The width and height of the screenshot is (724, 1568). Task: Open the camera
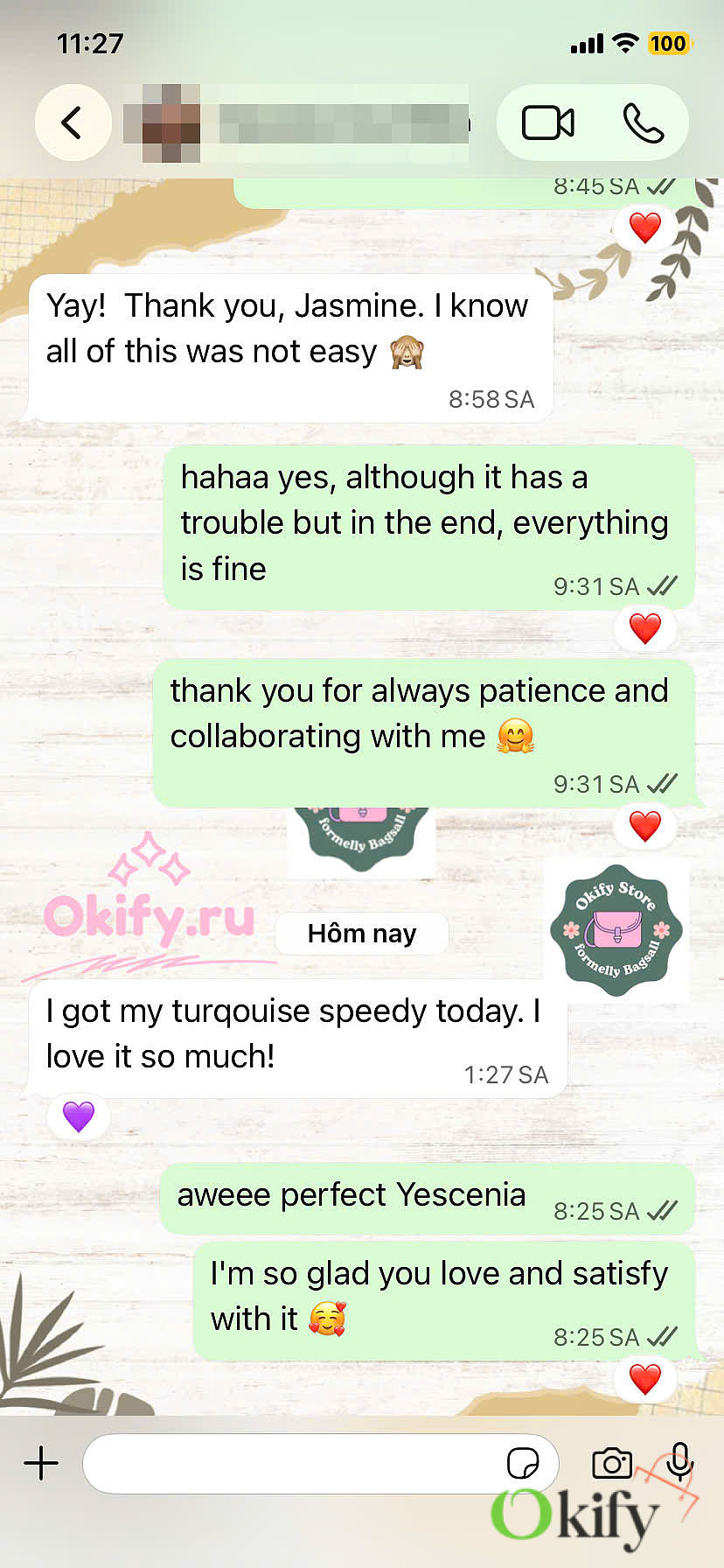tap(612, 1463)
